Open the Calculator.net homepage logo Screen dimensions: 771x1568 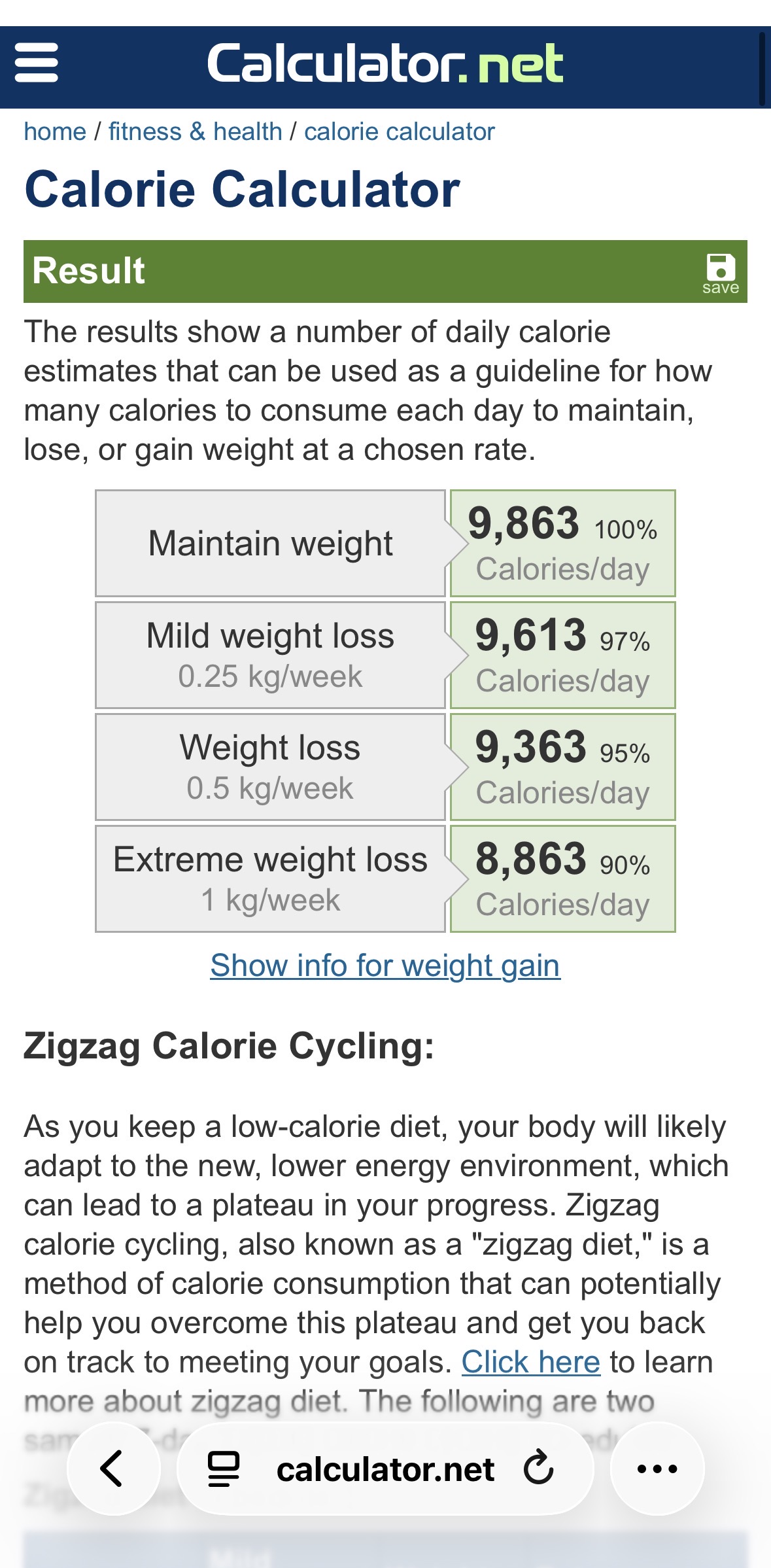tap(385, 64)
